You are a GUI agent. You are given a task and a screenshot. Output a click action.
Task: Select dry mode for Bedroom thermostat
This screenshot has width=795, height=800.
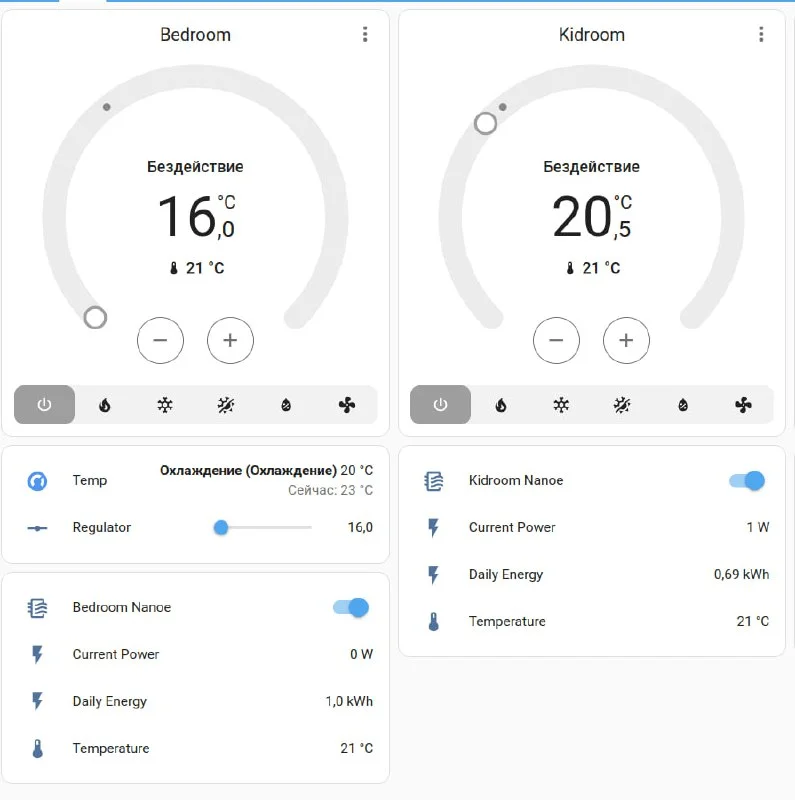286,405
